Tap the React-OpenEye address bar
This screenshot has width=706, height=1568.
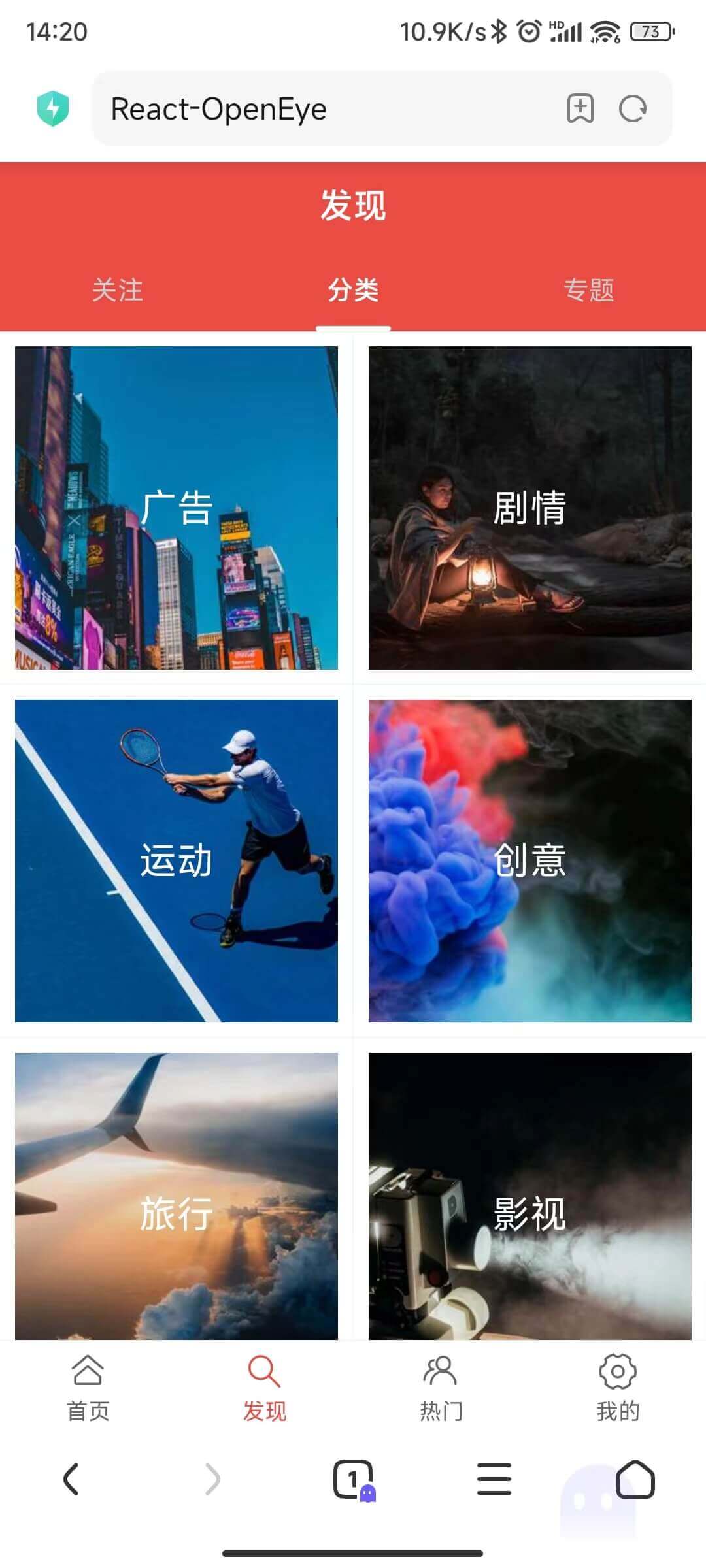click(327, 108)
